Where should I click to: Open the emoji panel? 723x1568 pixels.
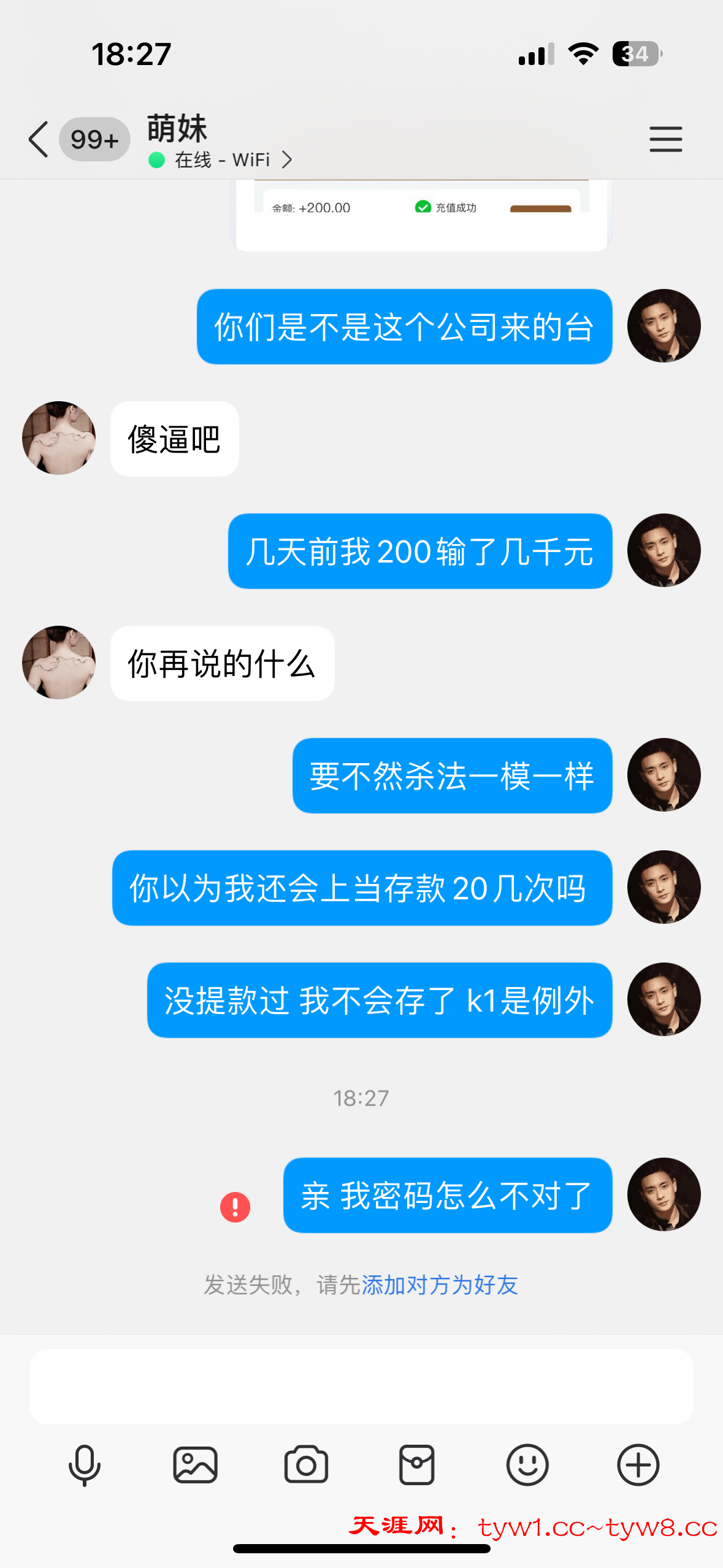[x=527, y=1465]
